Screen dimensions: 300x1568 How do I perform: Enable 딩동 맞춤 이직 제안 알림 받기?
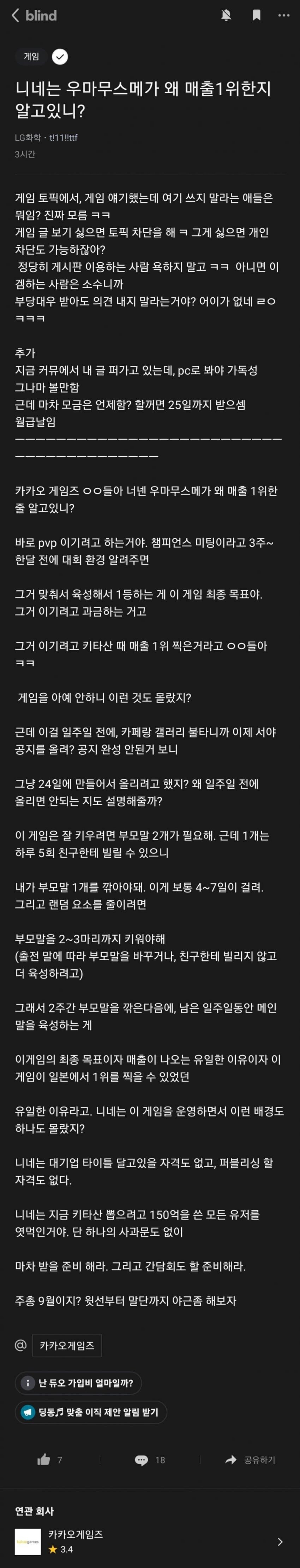click(x=91, y=1412)
